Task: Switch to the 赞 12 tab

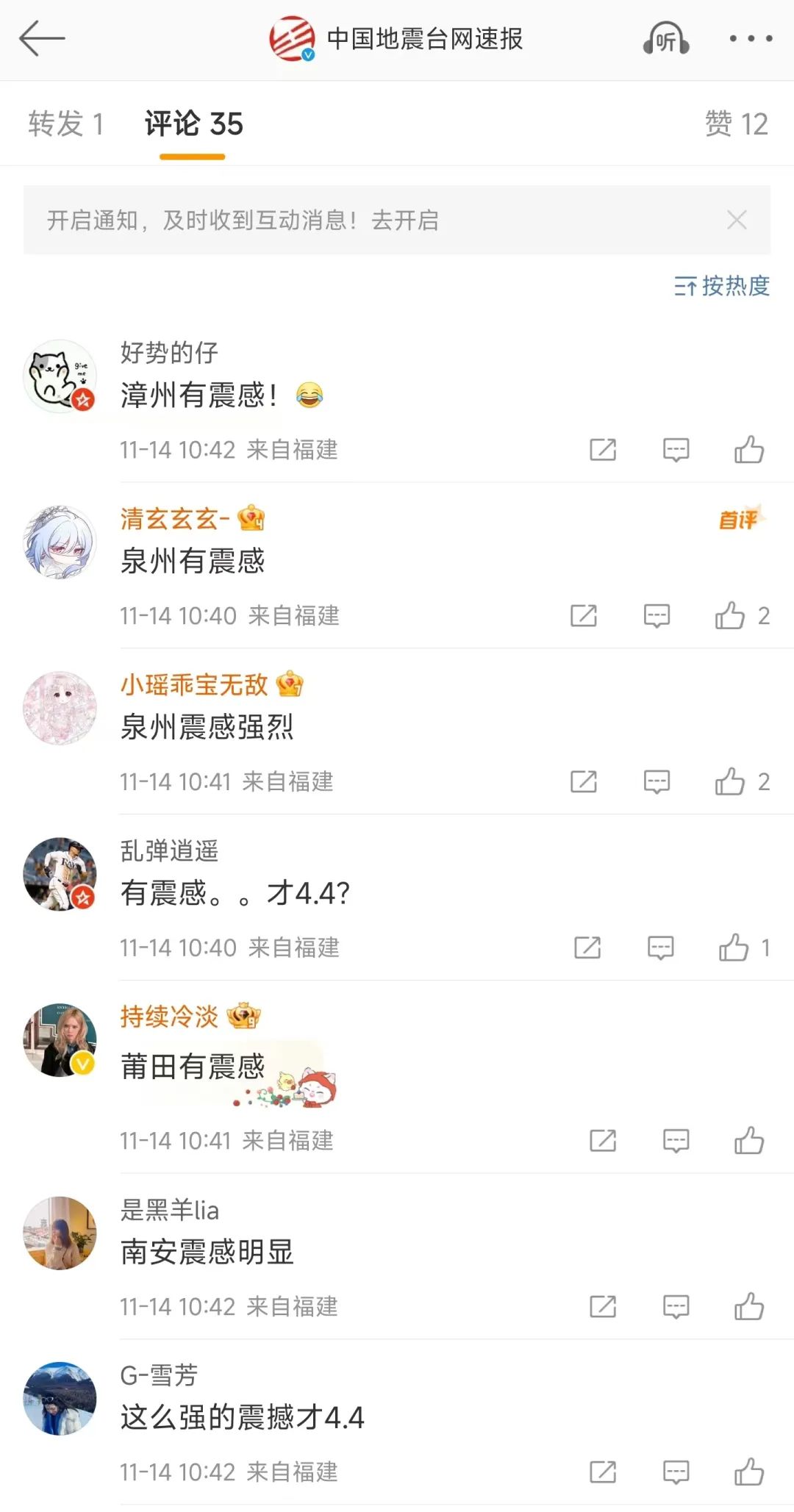Action: (x=736, y=123)
